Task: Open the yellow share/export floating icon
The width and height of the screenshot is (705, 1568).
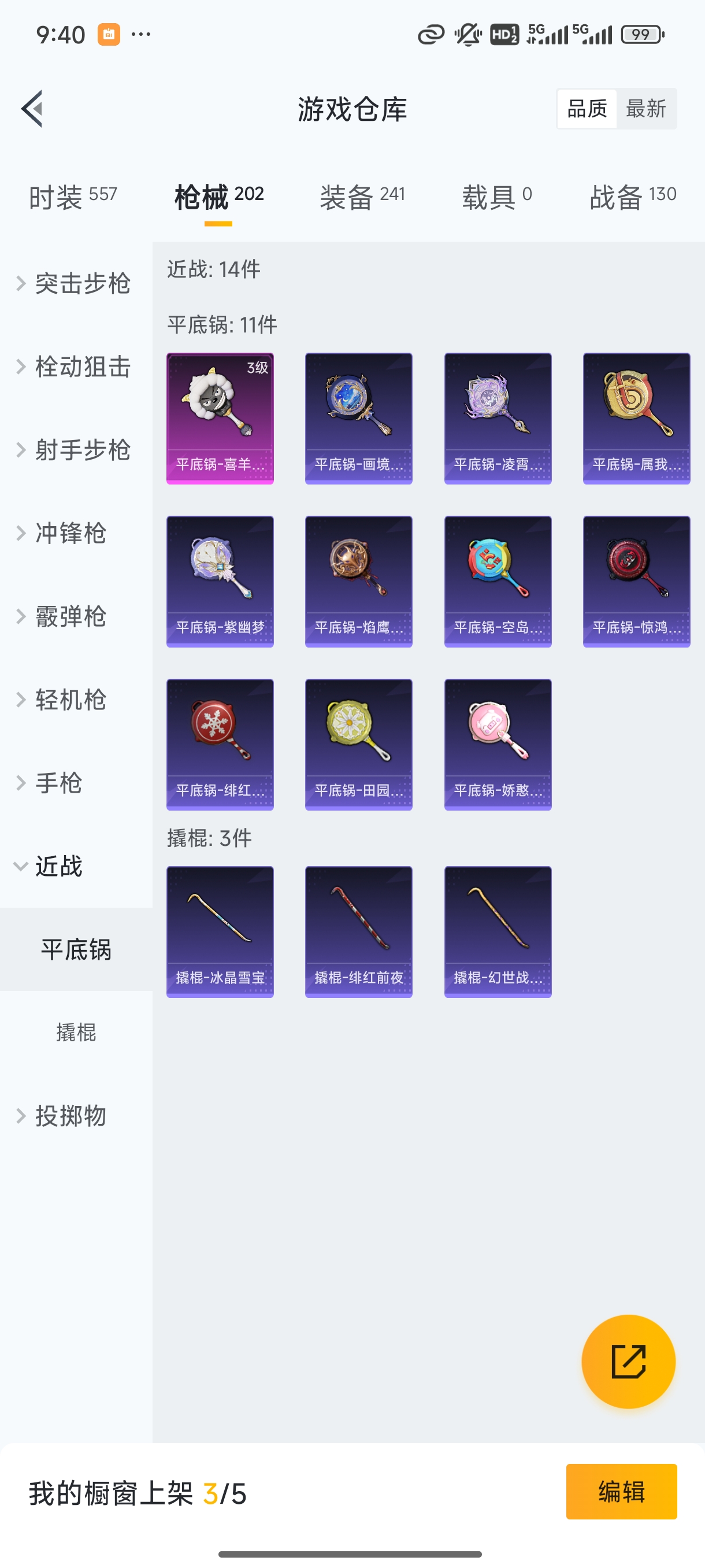Action: (x=628, y=1360)
